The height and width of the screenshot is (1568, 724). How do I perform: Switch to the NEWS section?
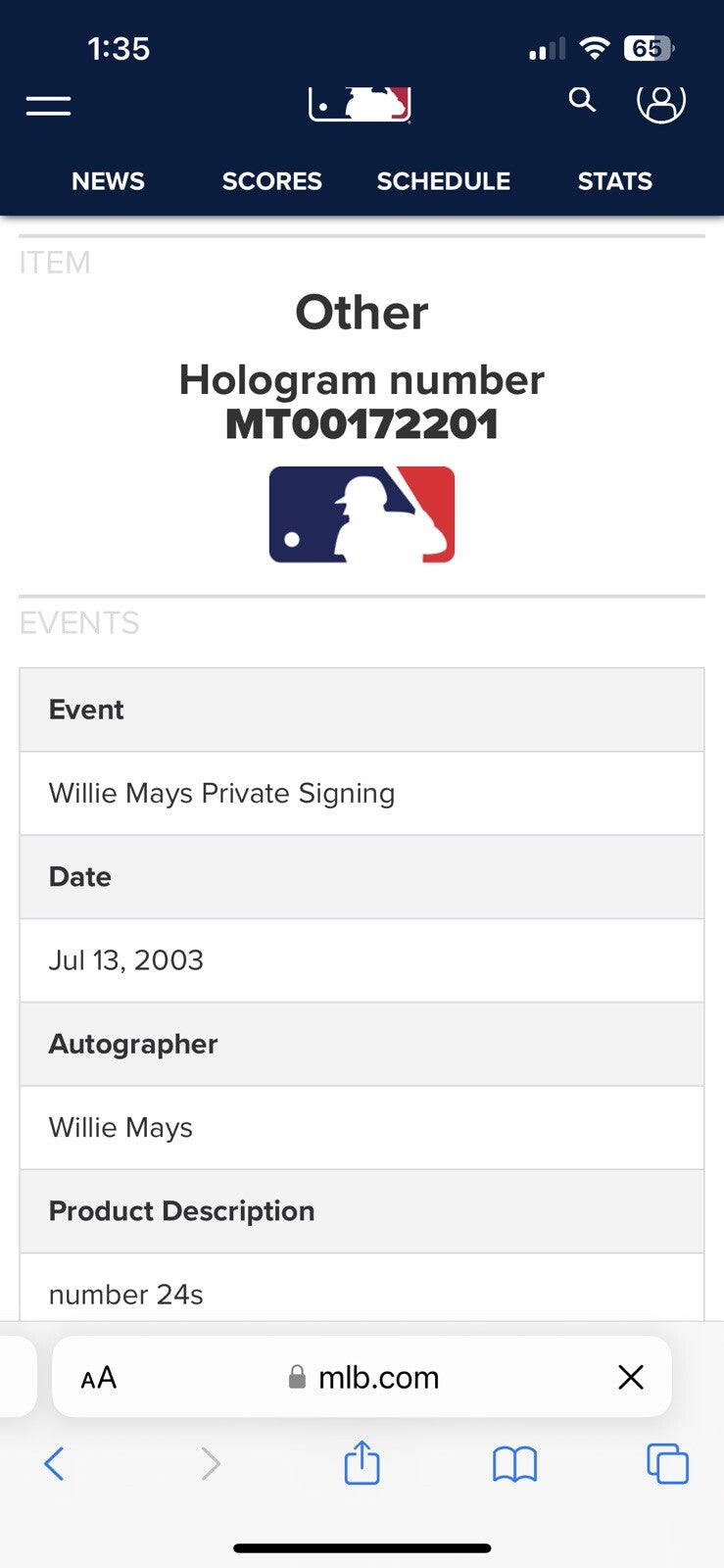point(108,181)
